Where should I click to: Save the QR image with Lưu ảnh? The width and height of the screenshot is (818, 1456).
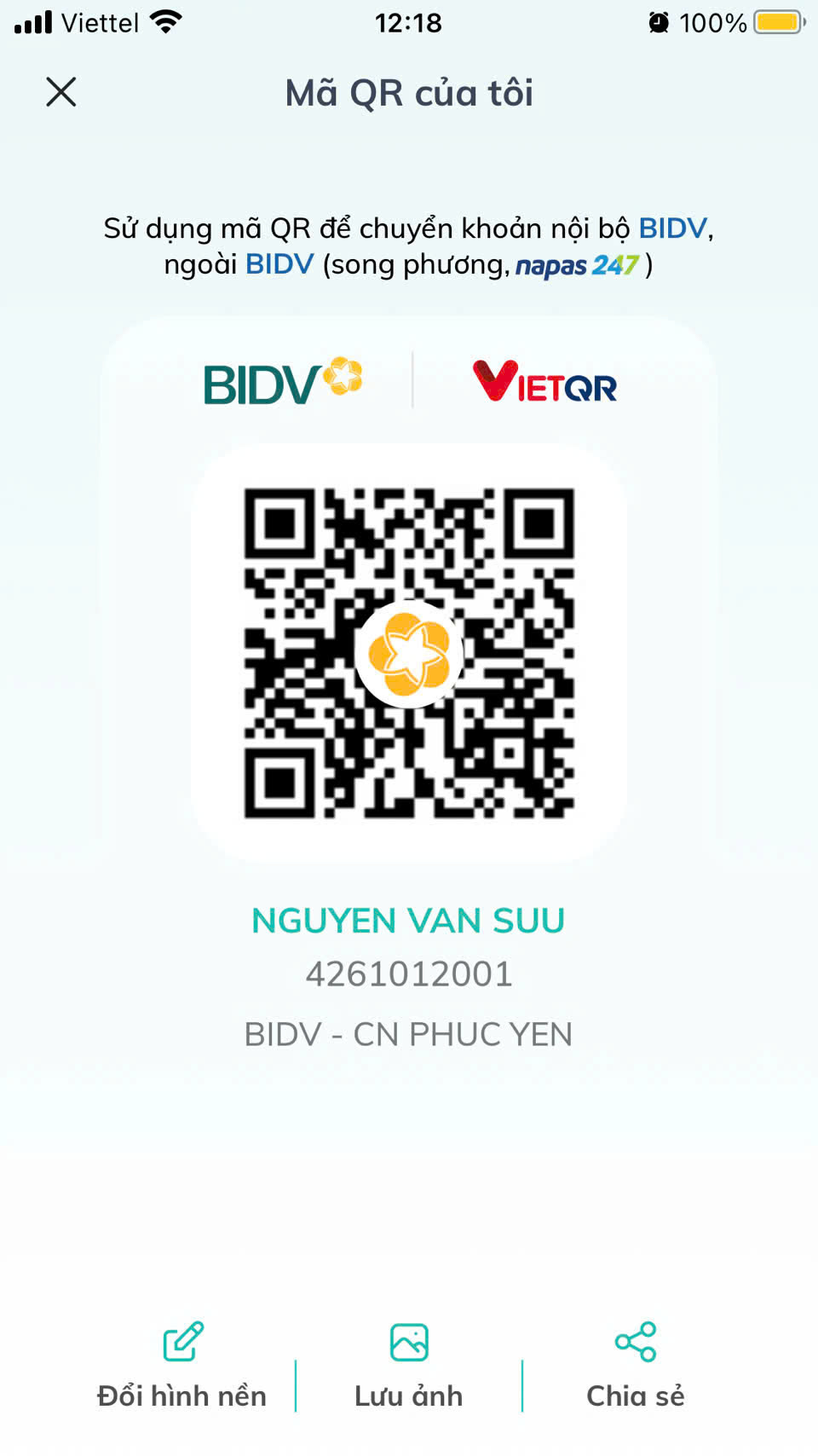[x=409, y=1365]
